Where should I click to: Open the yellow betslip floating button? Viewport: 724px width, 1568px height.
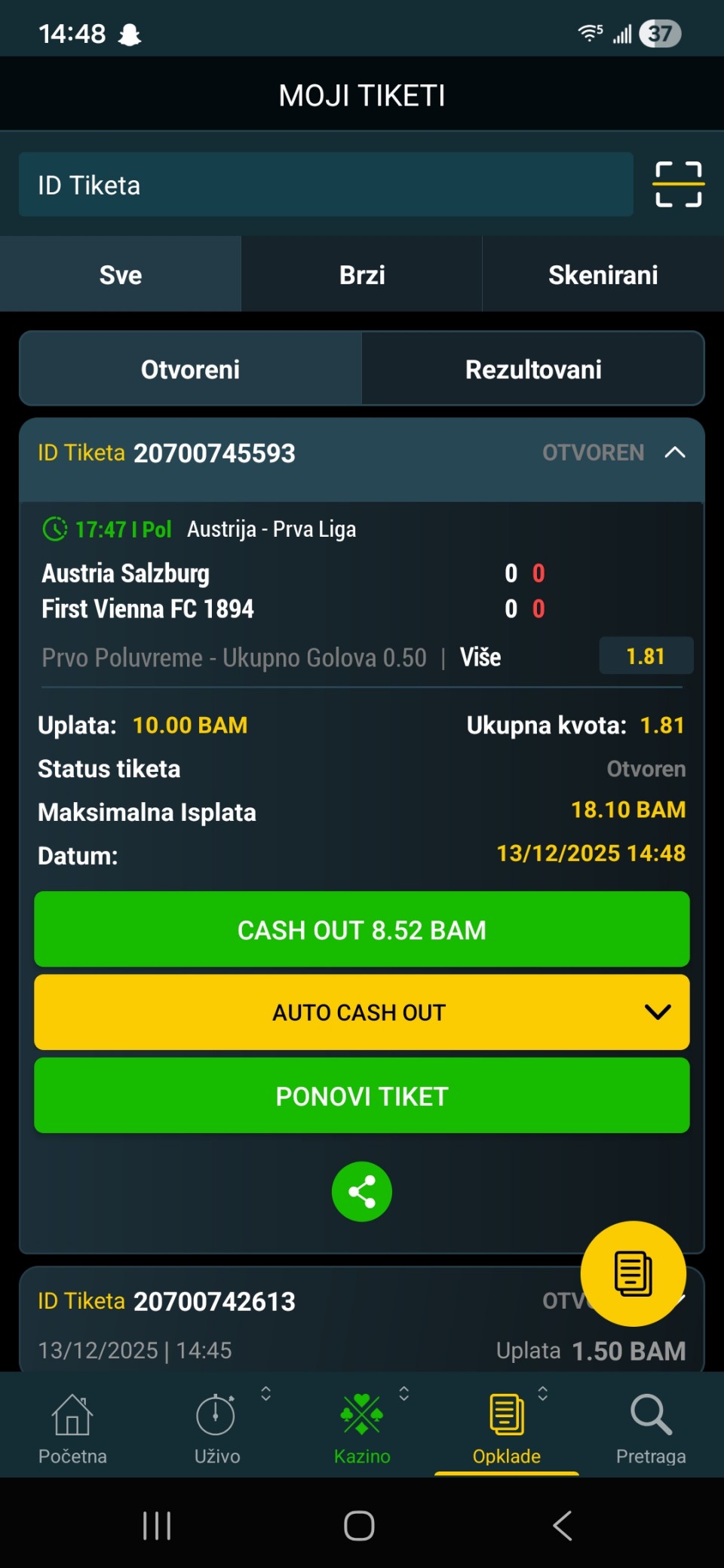pos(633,1273)
